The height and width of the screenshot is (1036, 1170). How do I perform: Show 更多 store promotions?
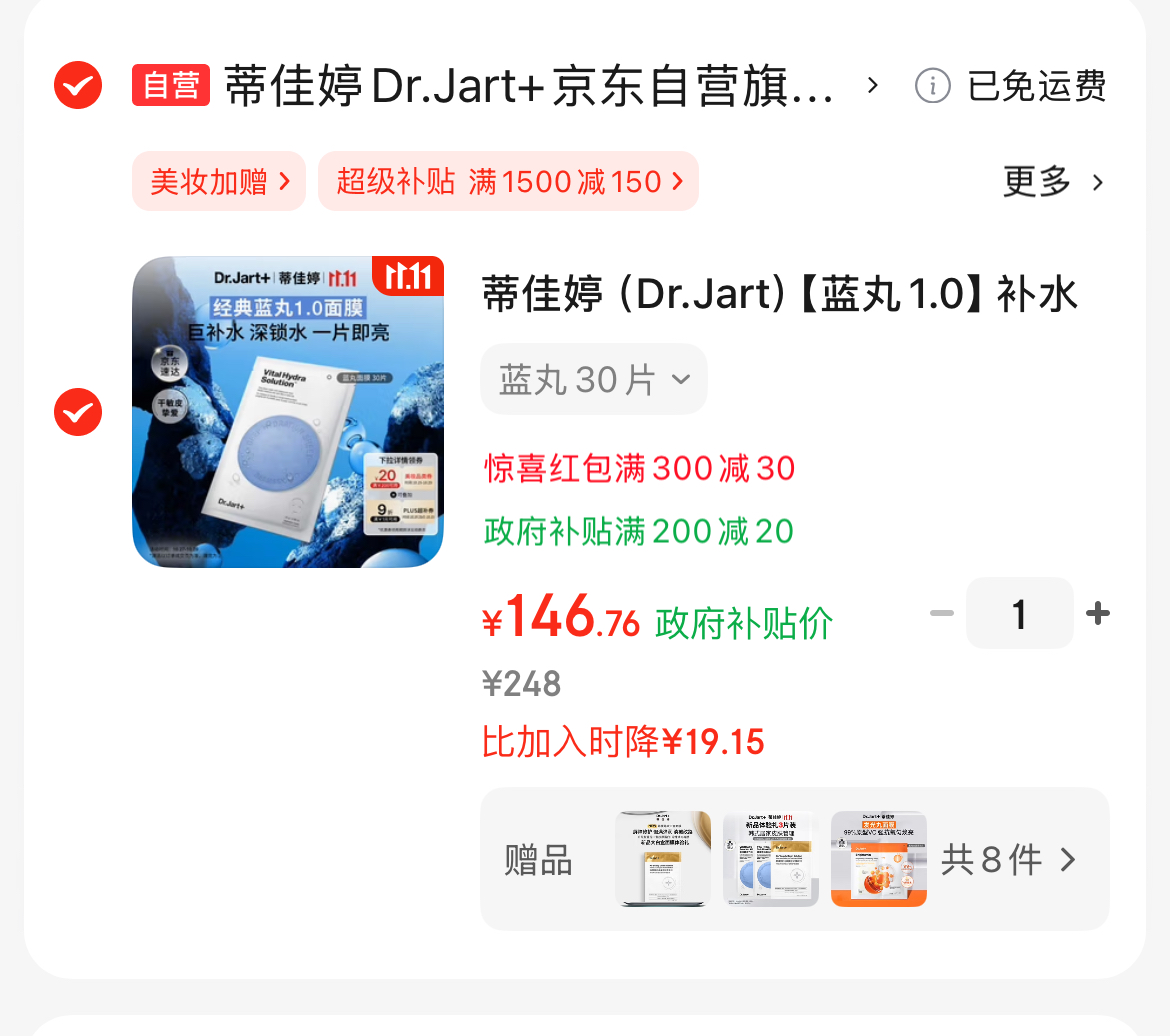coord(1053,182)
